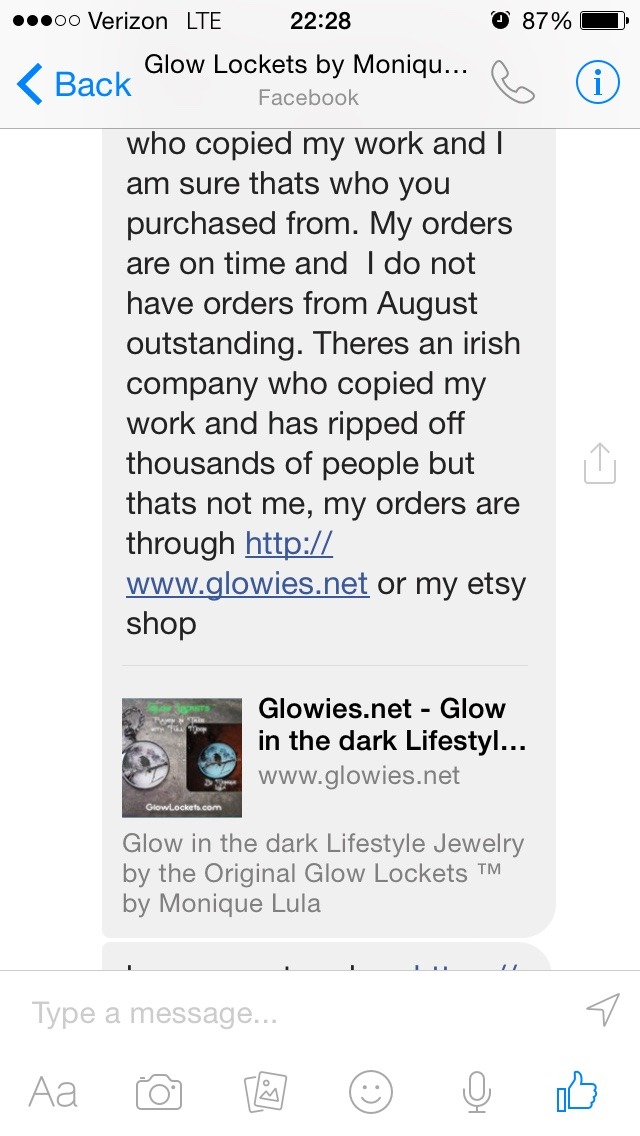Send location with the arrow icon
This screenshot has width=640, height=1136.
(x=603, y=1010)
